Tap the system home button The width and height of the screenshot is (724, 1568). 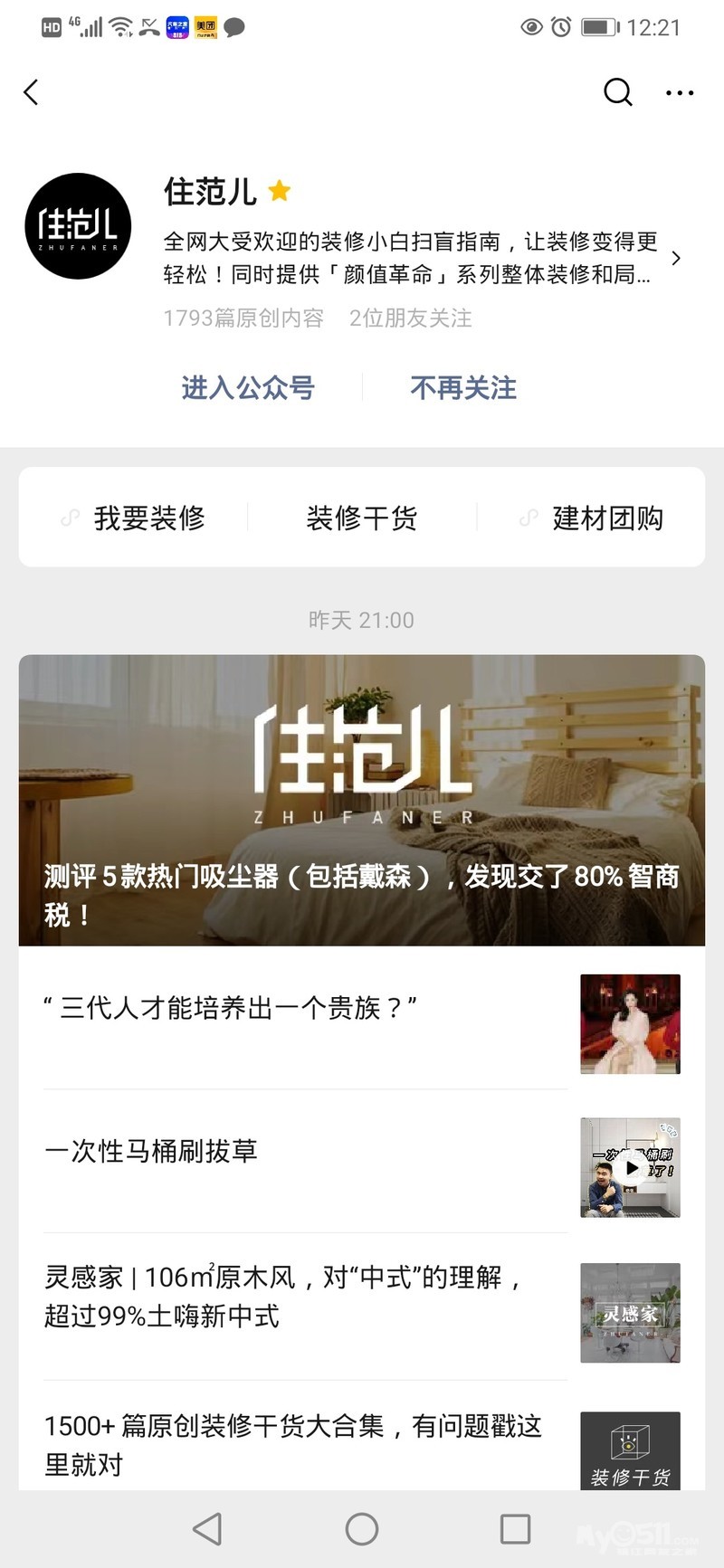(x=362, y=1529)
